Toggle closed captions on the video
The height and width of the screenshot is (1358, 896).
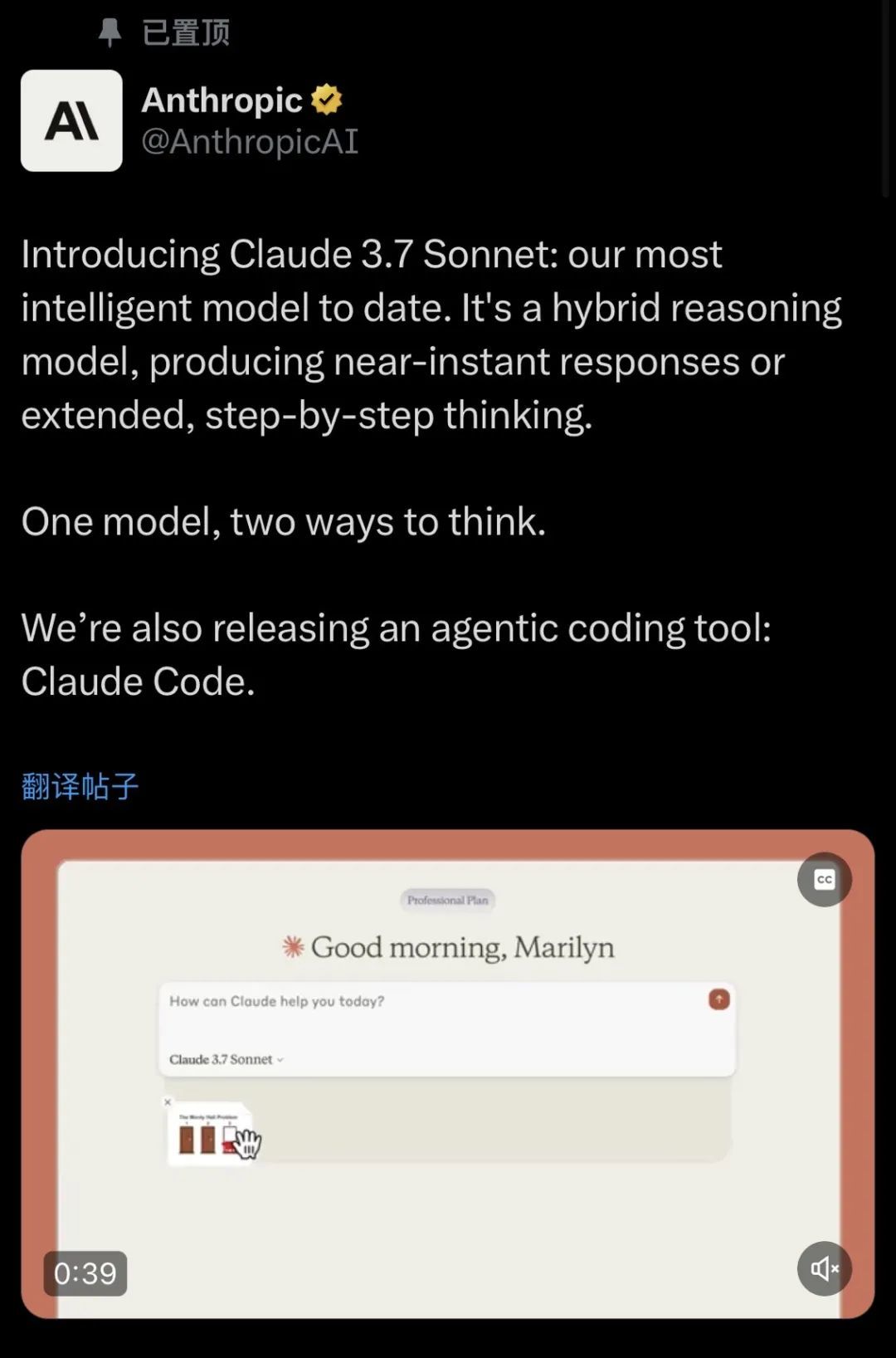[x=824, y=880]
